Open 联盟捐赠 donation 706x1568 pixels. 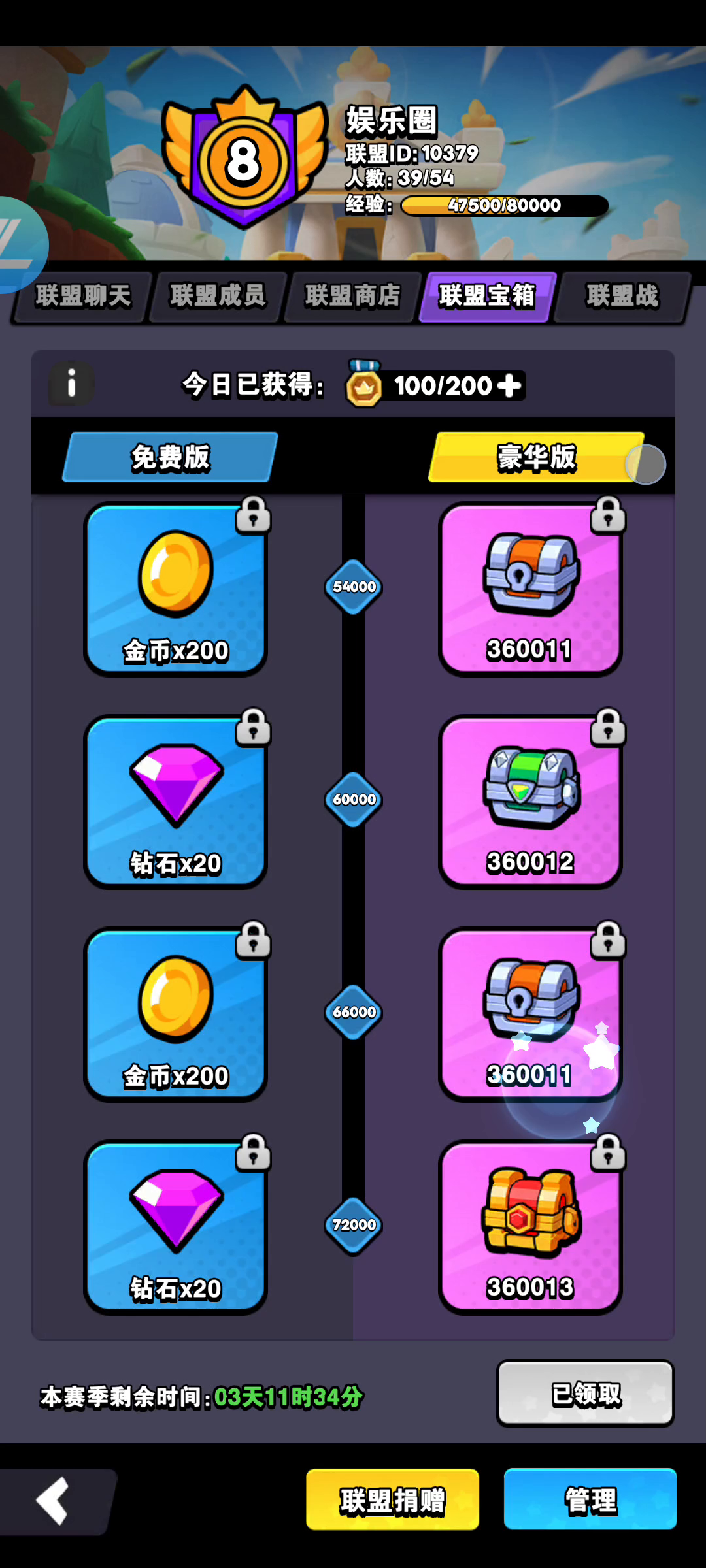click(x=392, y=1500)
